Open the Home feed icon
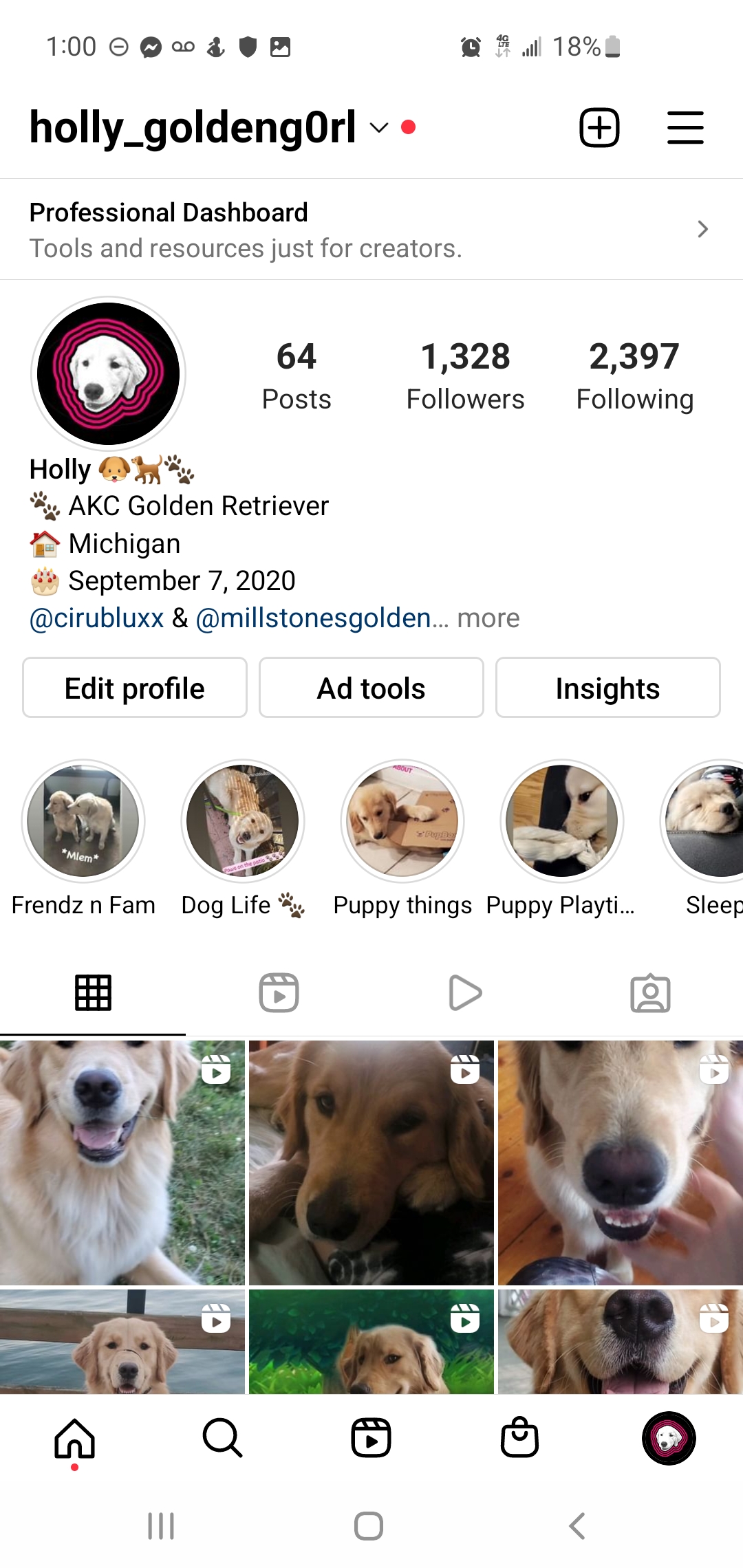The height and width of the screenshot is (1568, 743). [74, 1437]
